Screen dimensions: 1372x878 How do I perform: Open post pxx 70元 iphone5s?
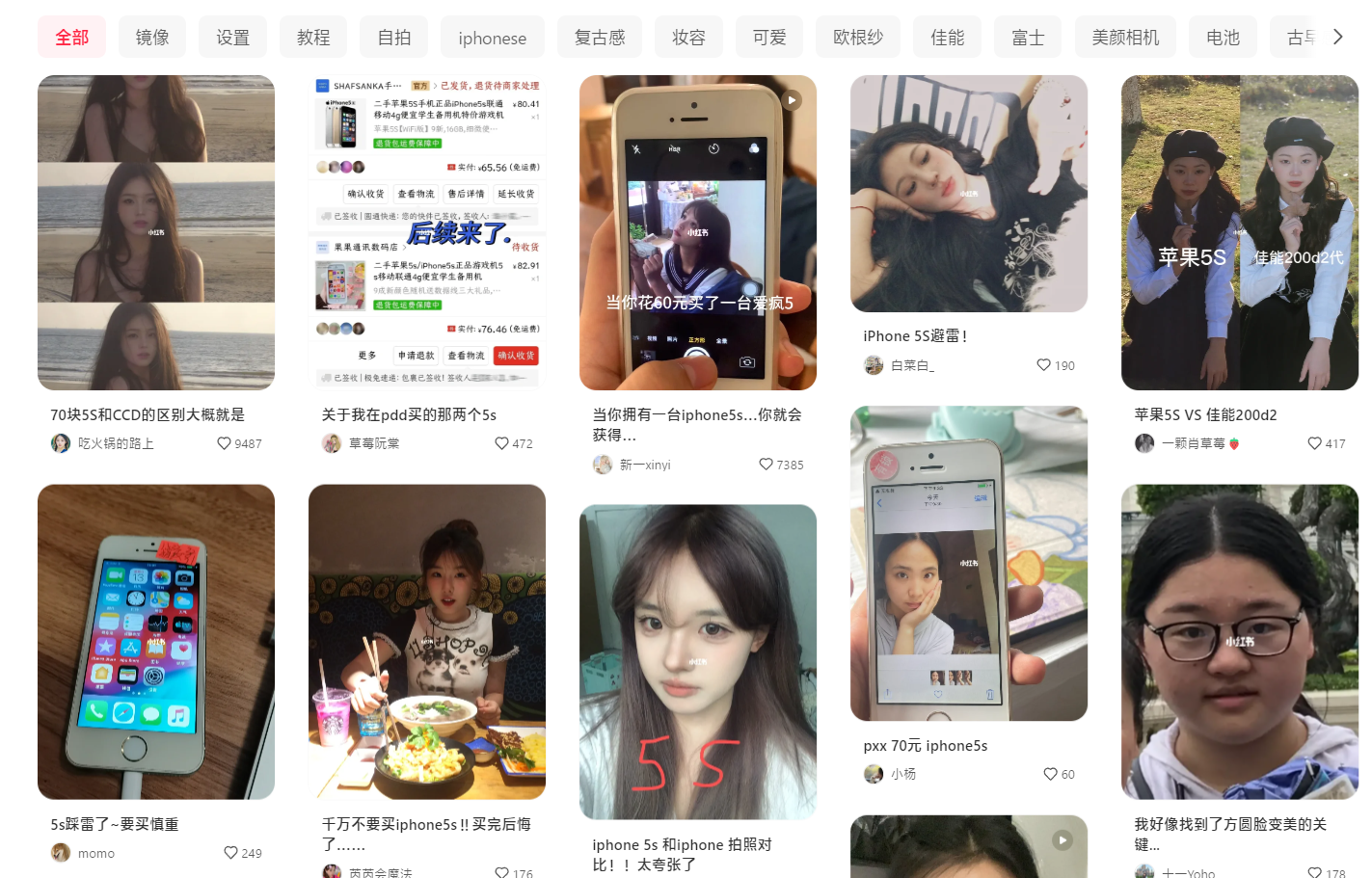[x=968, y=563]
